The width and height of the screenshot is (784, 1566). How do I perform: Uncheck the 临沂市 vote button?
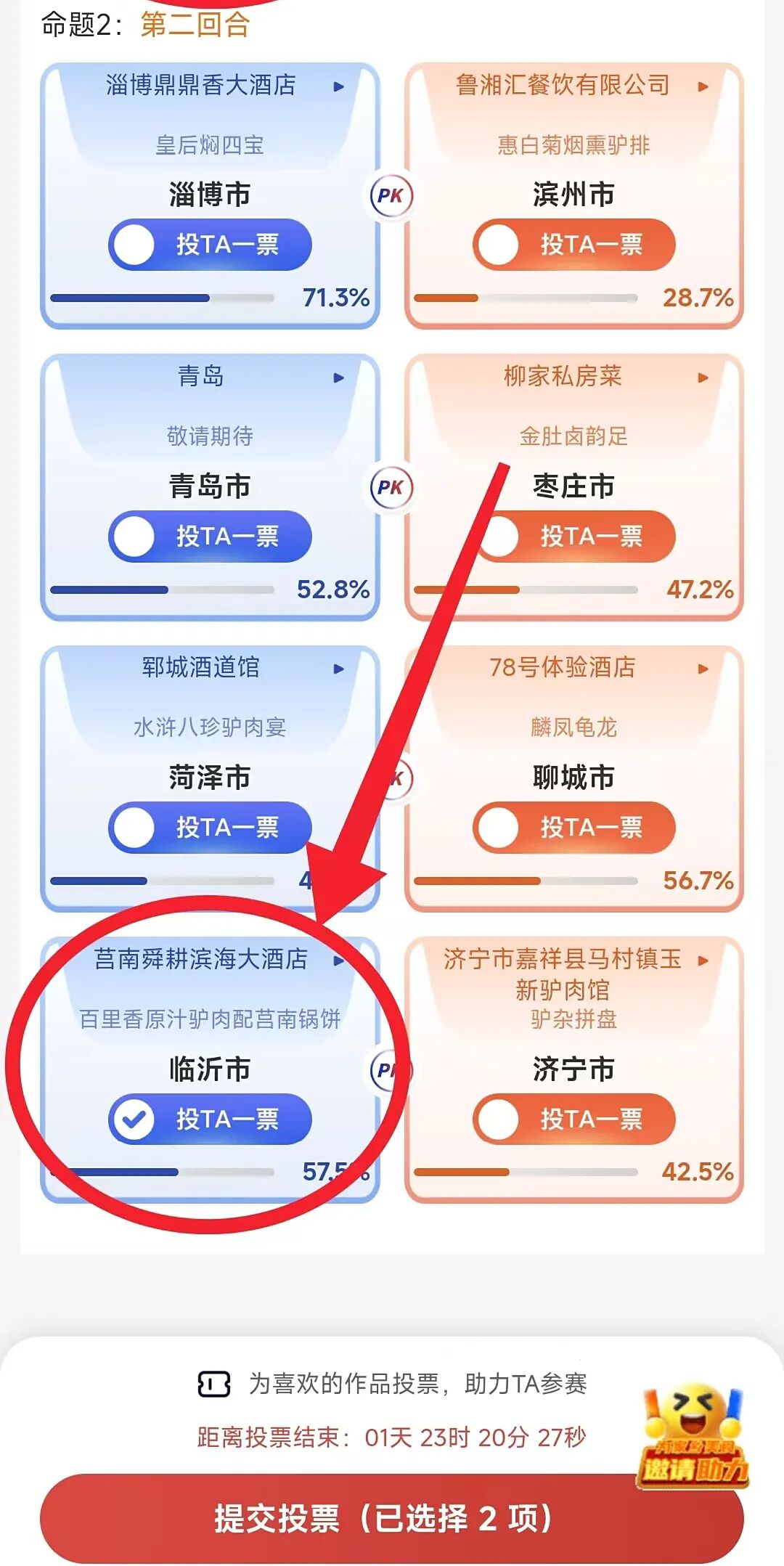point(210,1119)
